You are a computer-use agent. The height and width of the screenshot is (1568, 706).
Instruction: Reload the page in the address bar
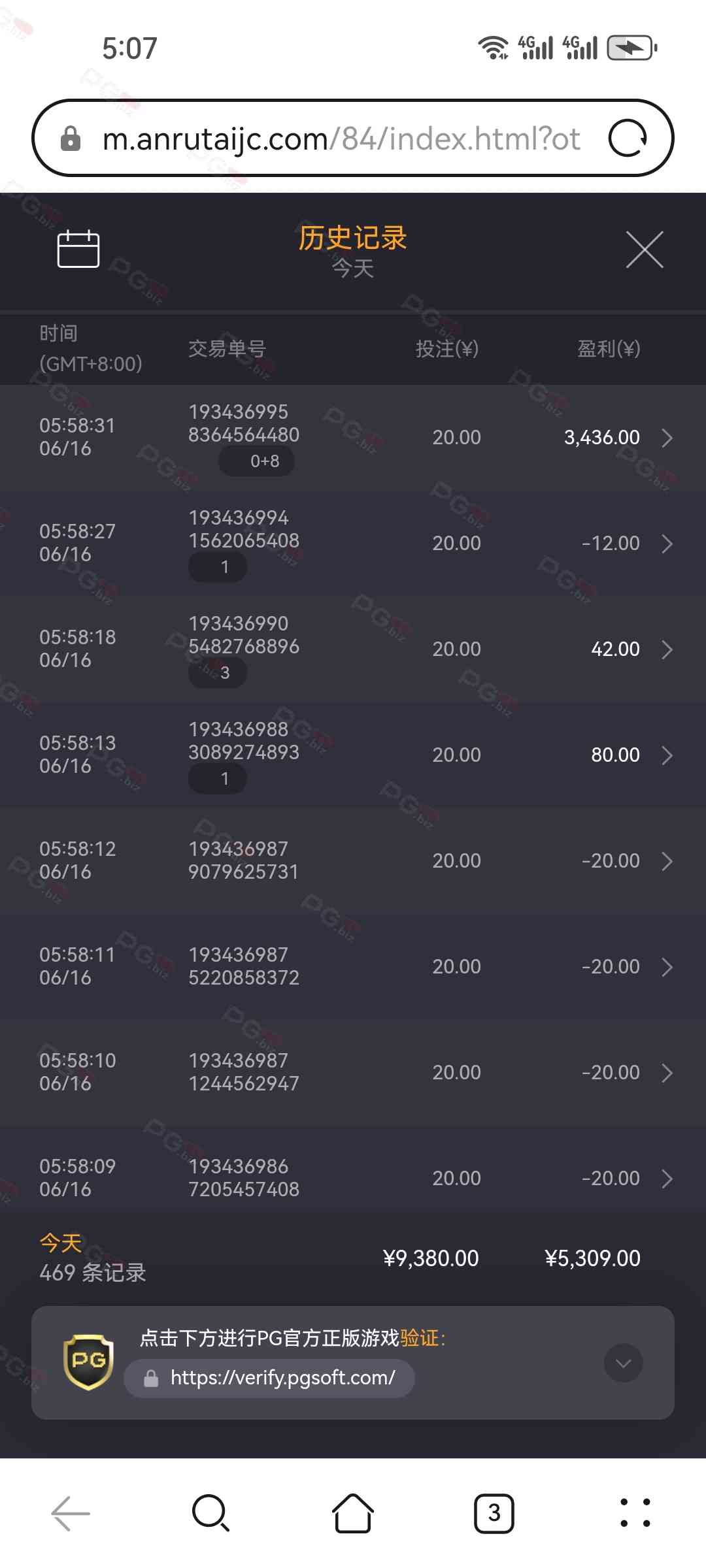click(x=628, y=139)
